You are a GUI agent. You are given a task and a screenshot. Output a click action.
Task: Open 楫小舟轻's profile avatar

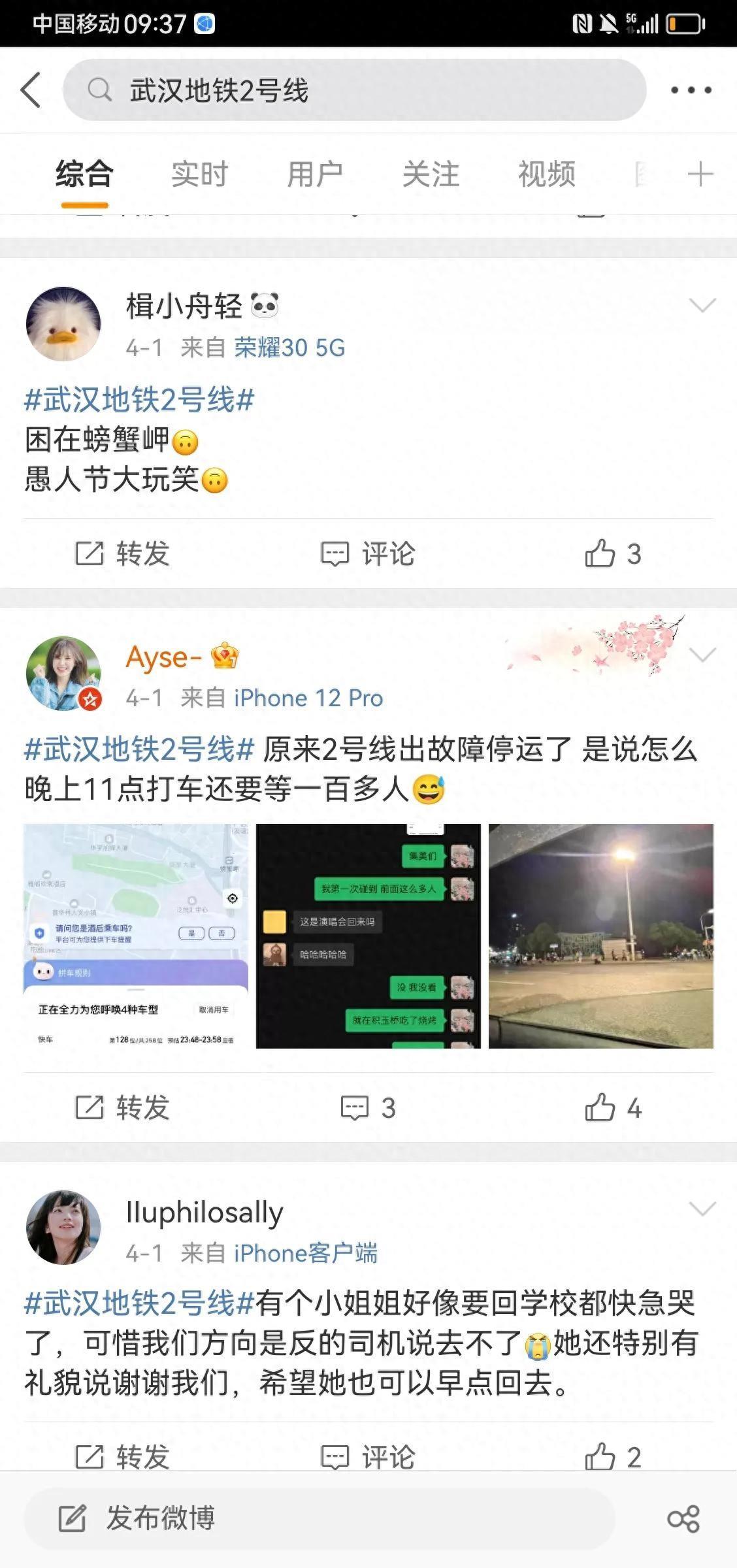pos(63,324)
